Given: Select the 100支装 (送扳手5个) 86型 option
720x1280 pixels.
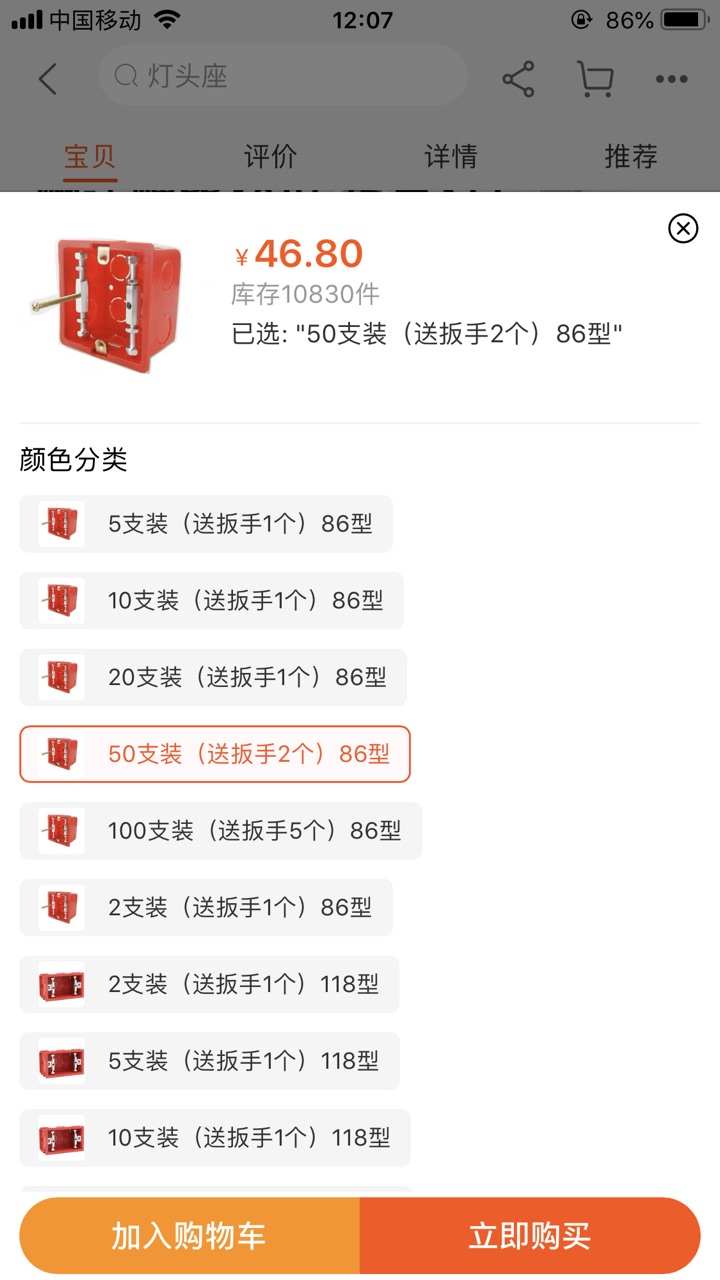Looking at the screenshot, I should click(x=220, y=831).
